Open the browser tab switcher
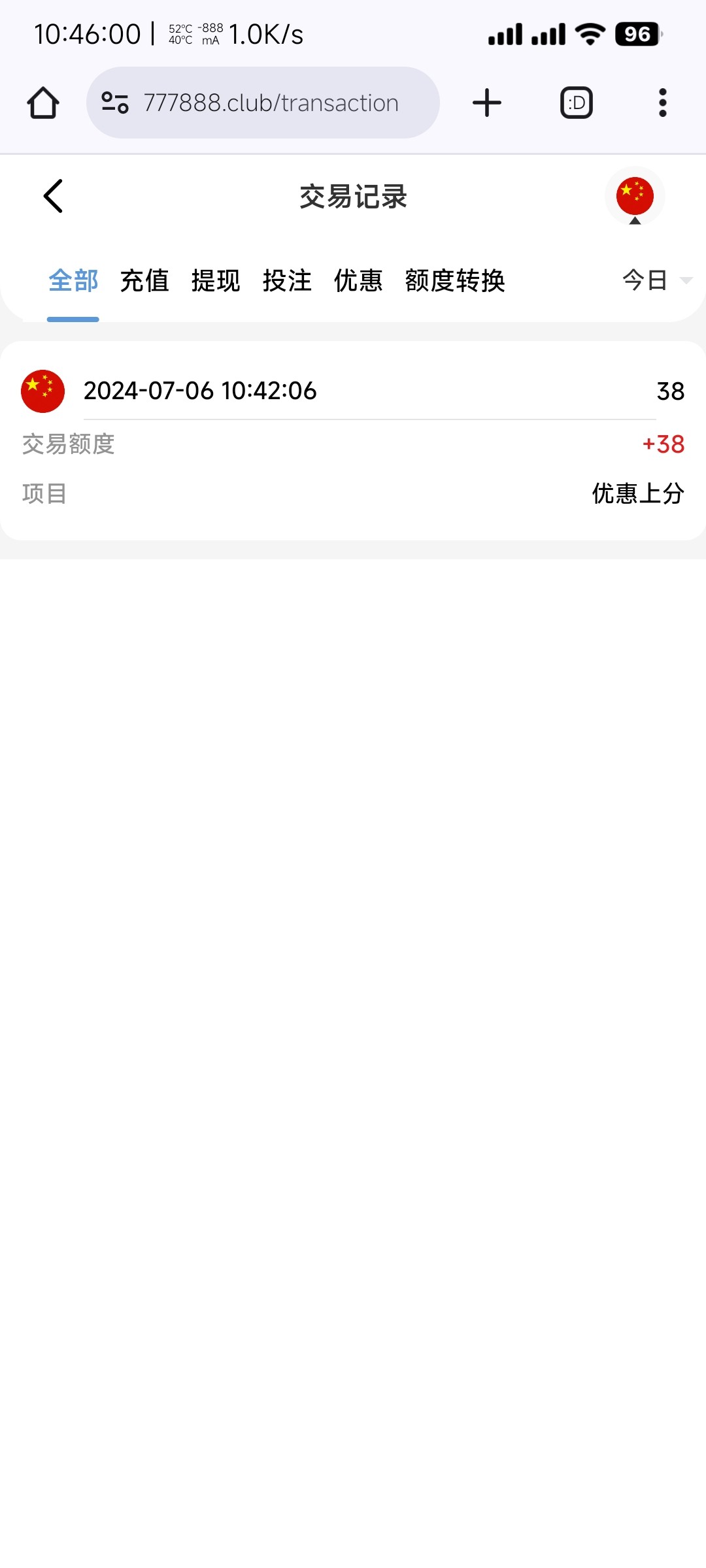706x1568 pixels. point(577,103)
